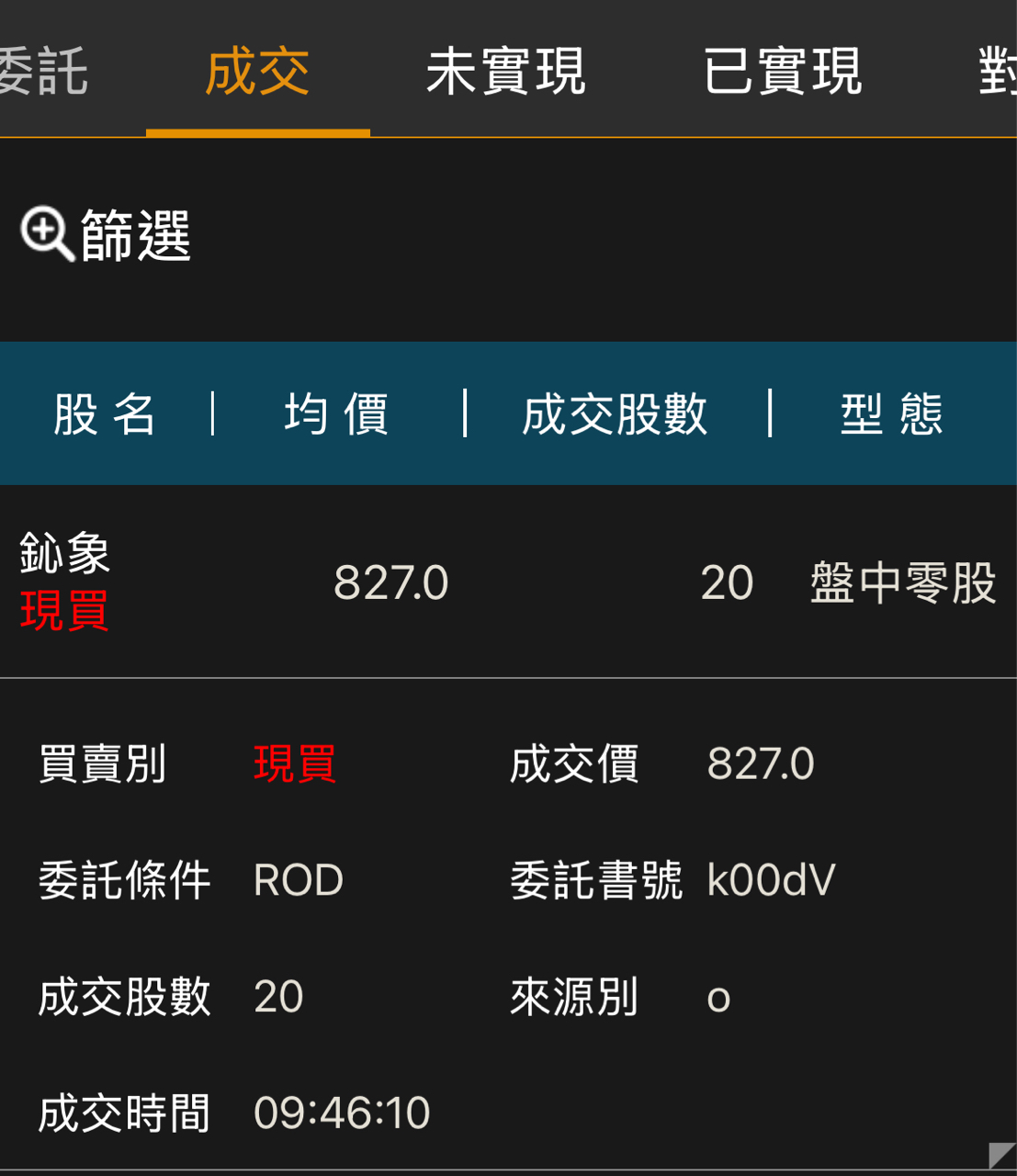Image resolution: width=1017 pixels, height=1176 pixels.
Task: Collapse the 鈊象 trade row
Action: [508, 582]
